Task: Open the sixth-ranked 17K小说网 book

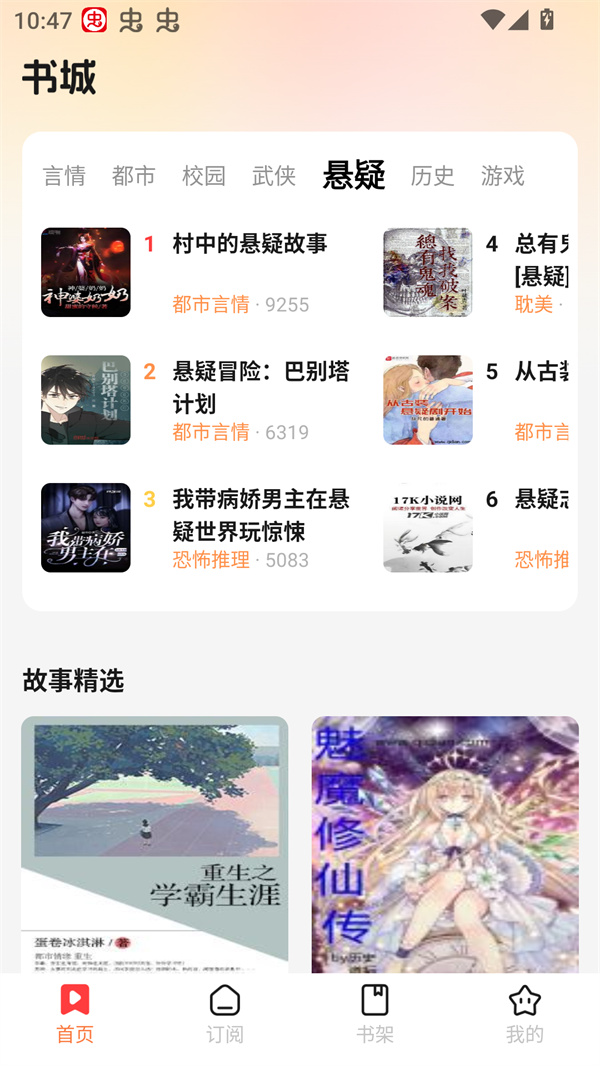Action: click(x=428, y=528)
